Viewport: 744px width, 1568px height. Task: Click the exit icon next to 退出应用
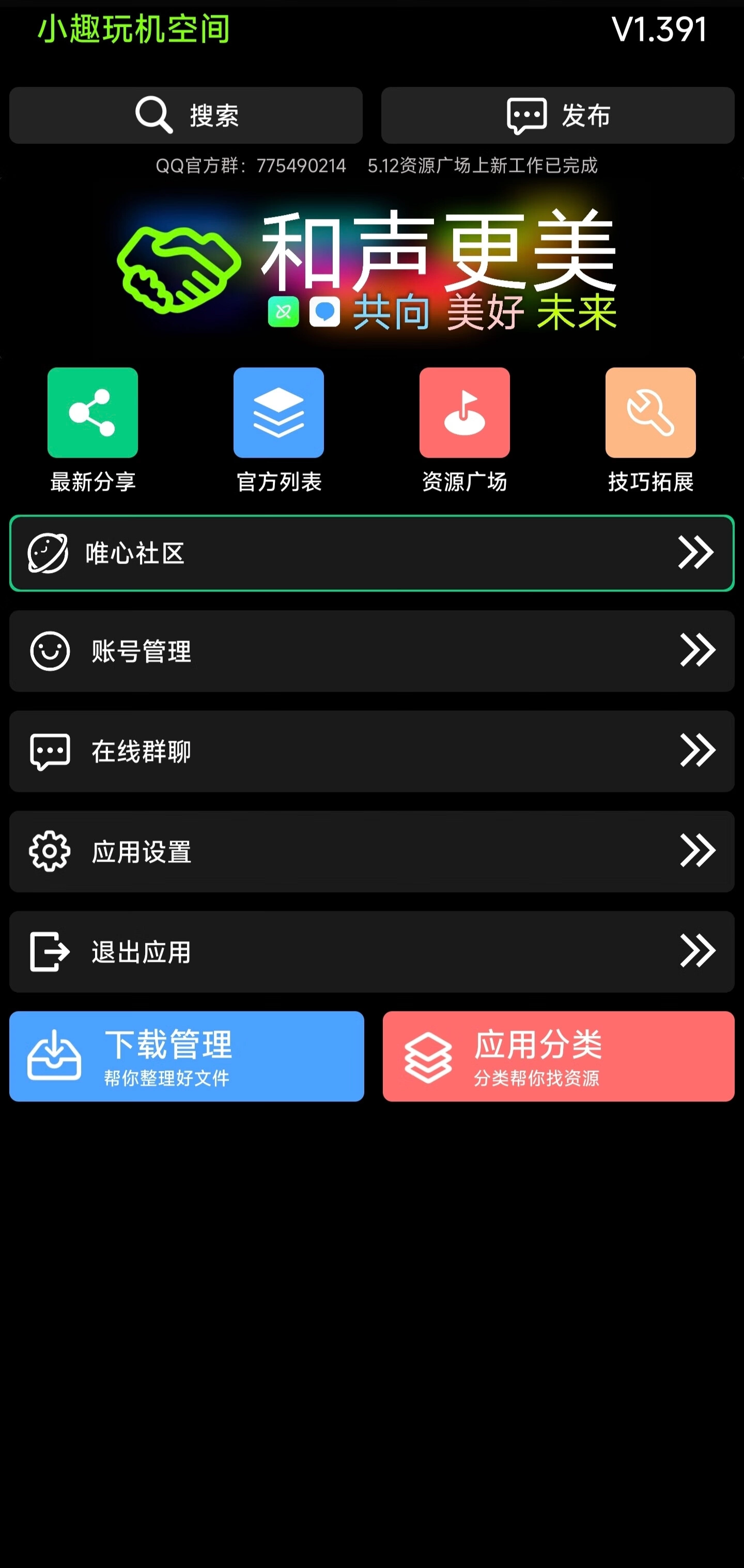tap(49, 952)
